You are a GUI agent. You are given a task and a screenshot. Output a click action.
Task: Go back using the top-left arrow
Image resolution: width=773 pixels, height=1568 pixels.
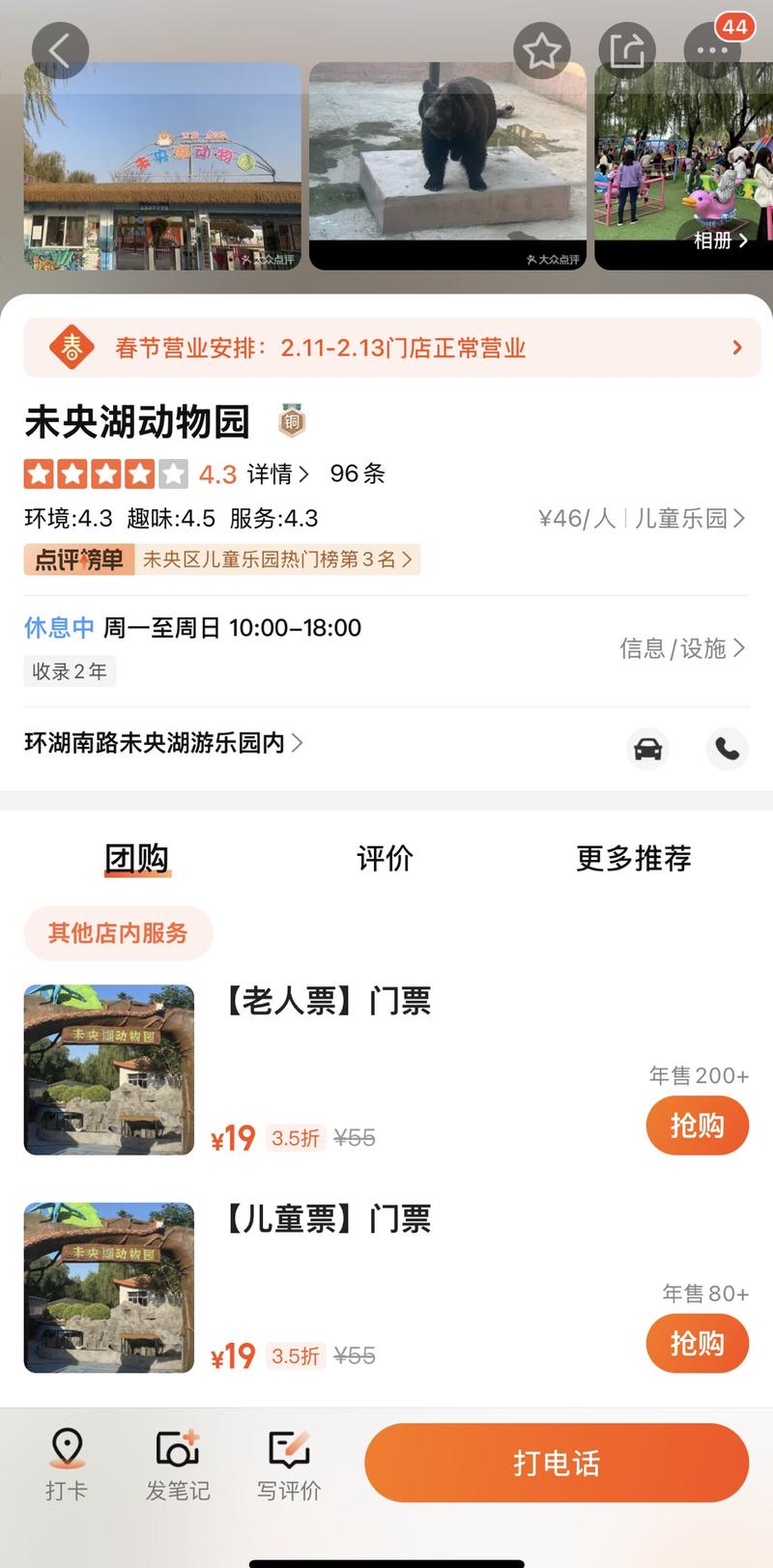60,50
